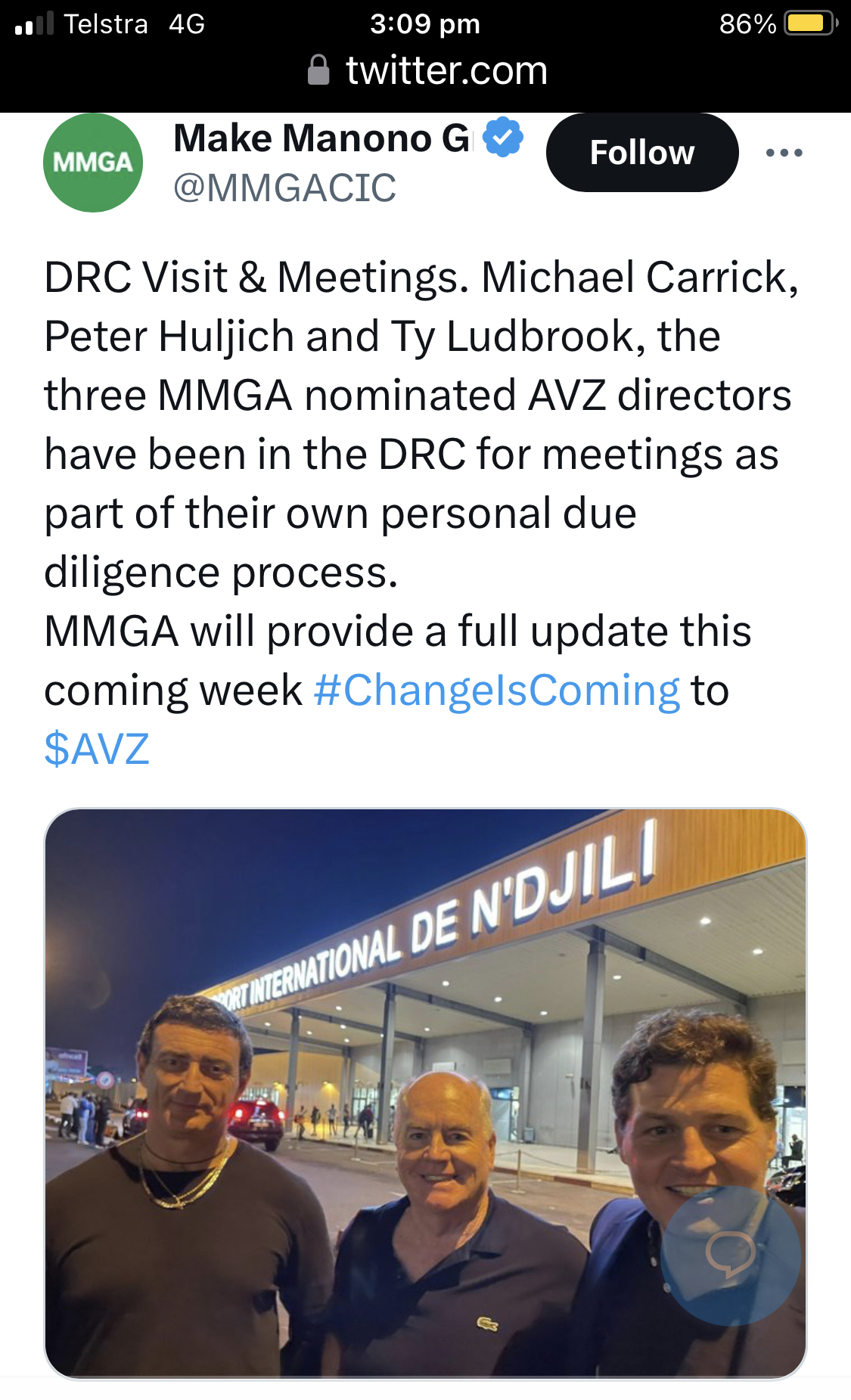Open the #ChangeIsComing hashtag

point(497,691)
